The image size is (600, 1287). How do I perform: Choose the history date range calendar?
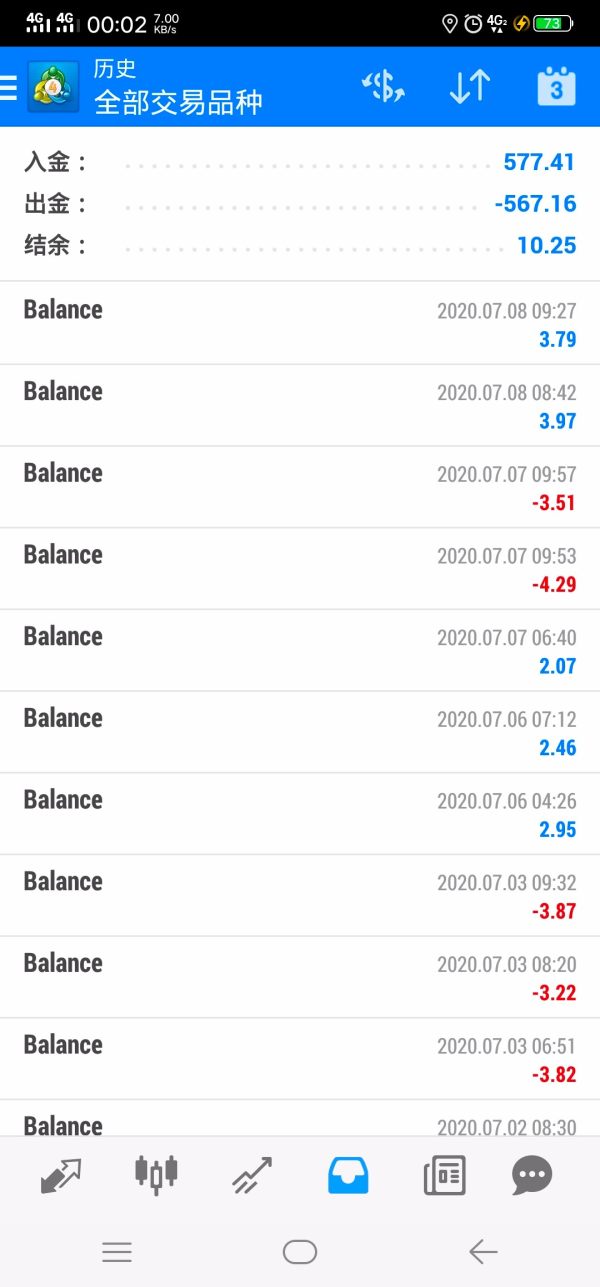pyautogui.click(x=556, y=88)
